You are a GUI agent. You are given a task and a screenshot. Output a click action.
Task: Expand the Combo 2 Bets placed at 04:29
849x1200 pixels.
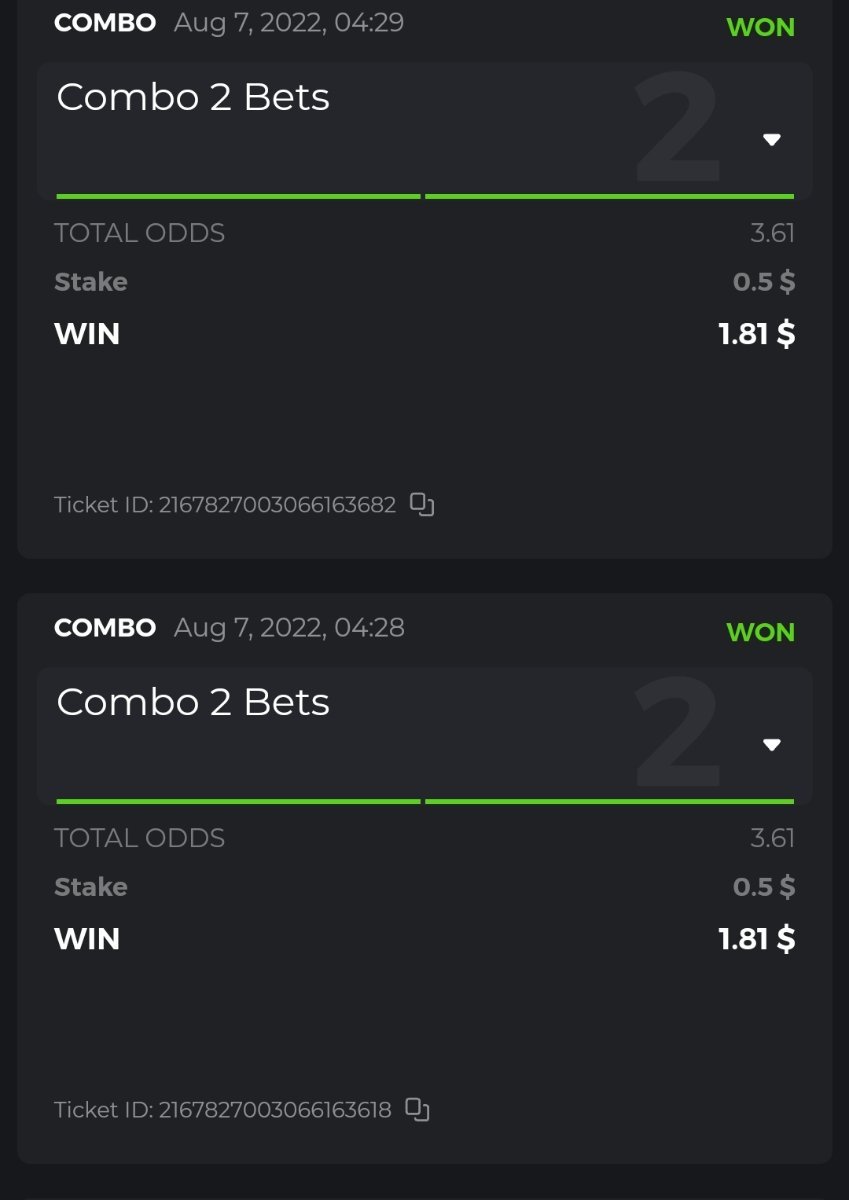[771, 140]
